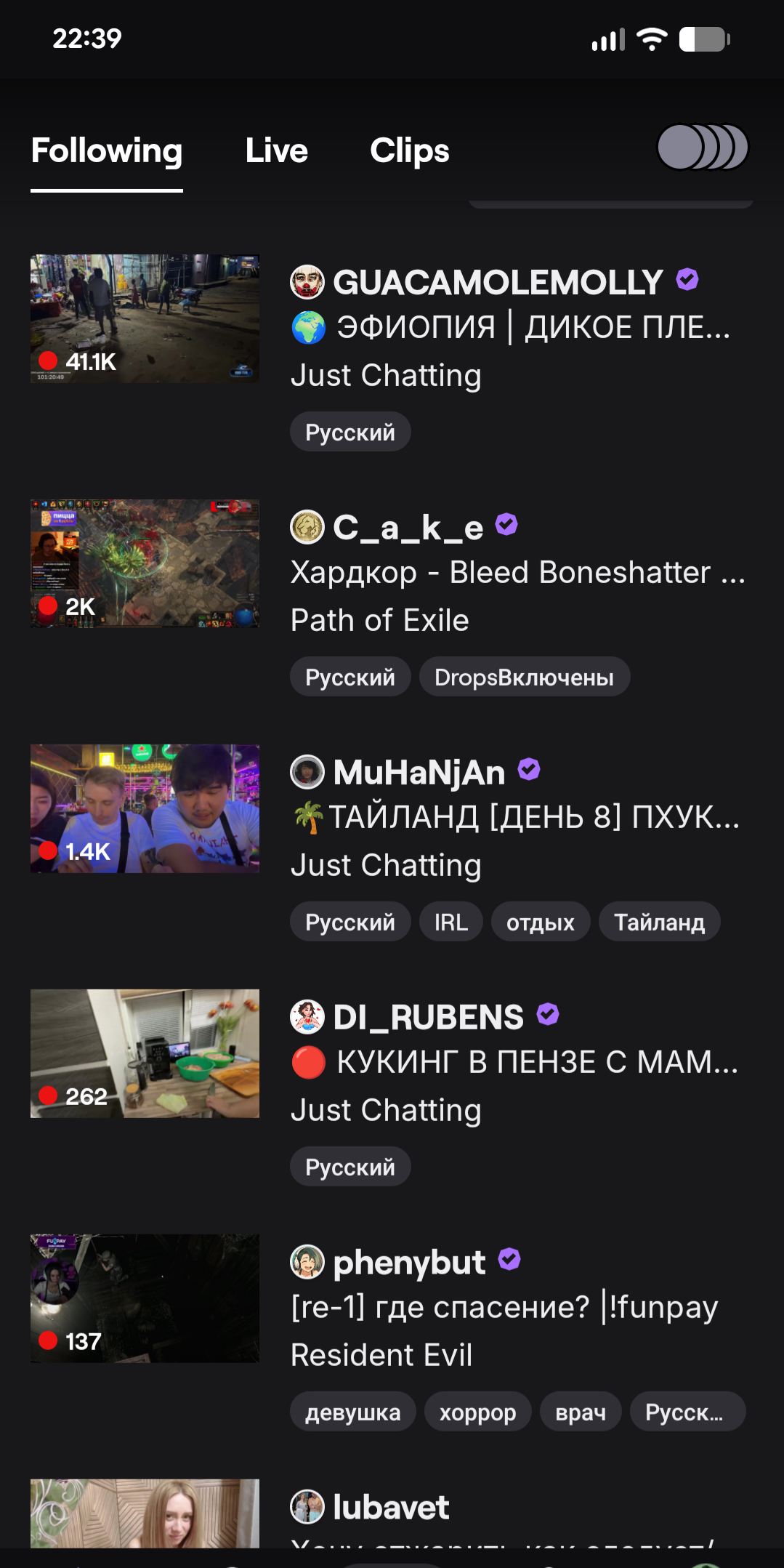Select the девушка tag chip
784x1568 pixels.
point(352,1412)
